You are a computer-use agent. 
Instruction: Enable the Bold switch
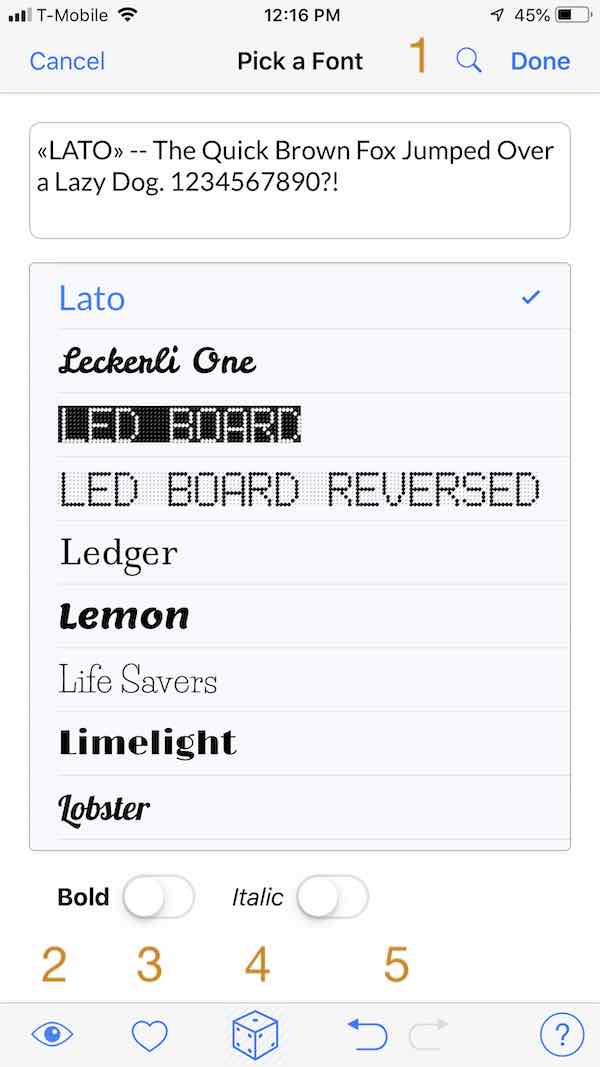tap(158, 897)
